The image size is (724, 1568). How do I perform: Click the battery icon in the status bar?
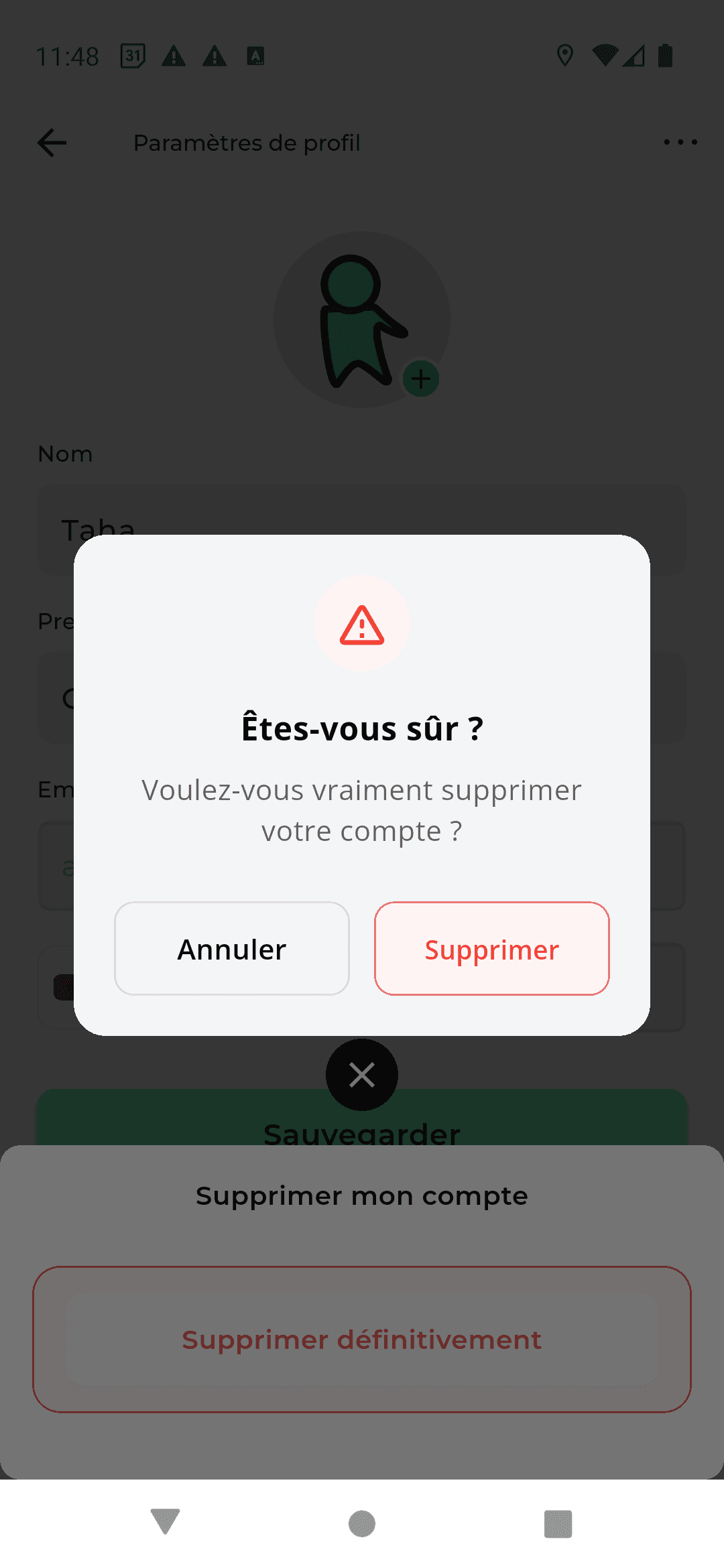click(x=665, y=56)
